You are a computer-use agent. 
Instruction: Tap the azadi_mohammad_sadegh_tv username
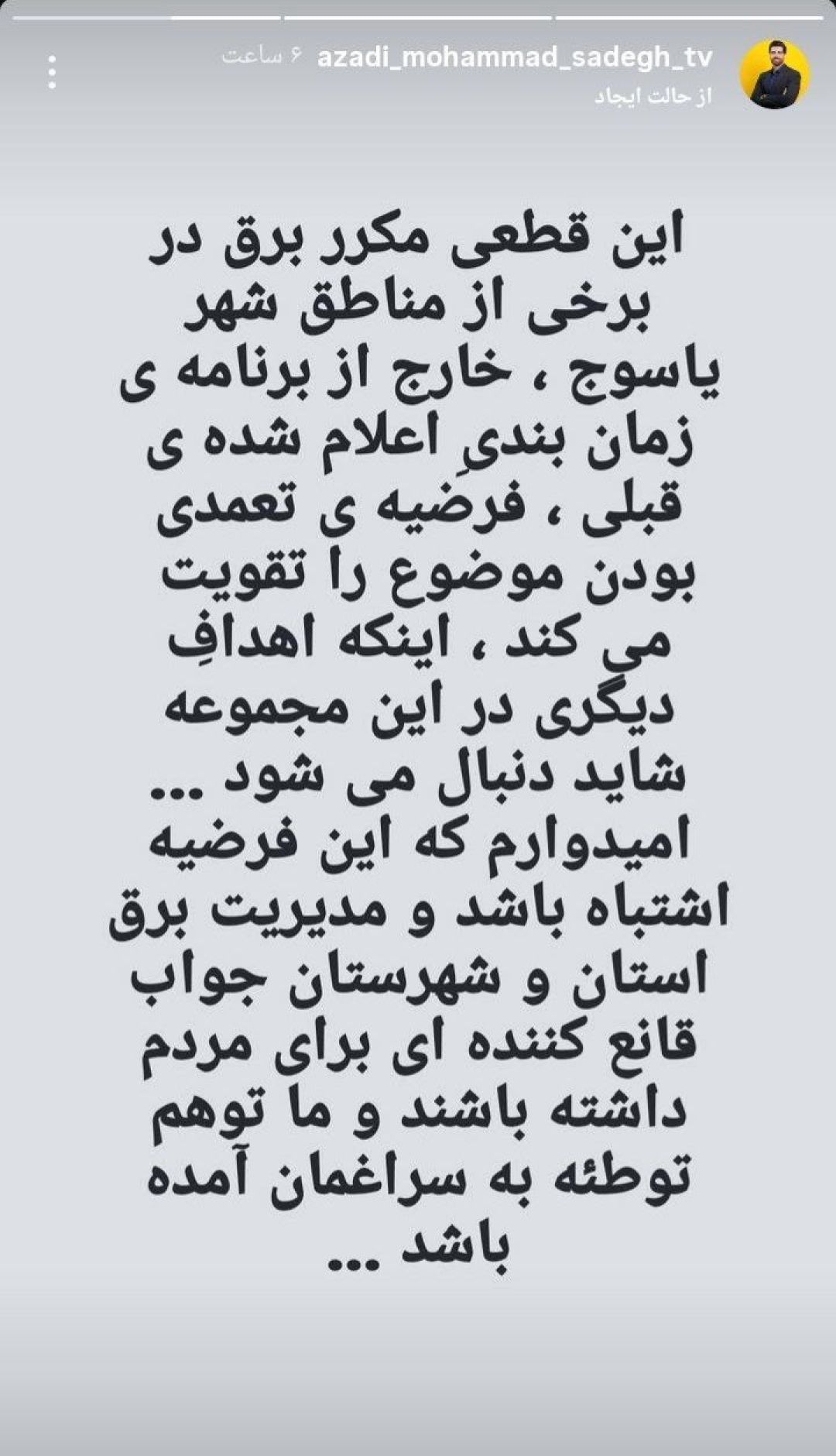[x=515, y=58]
